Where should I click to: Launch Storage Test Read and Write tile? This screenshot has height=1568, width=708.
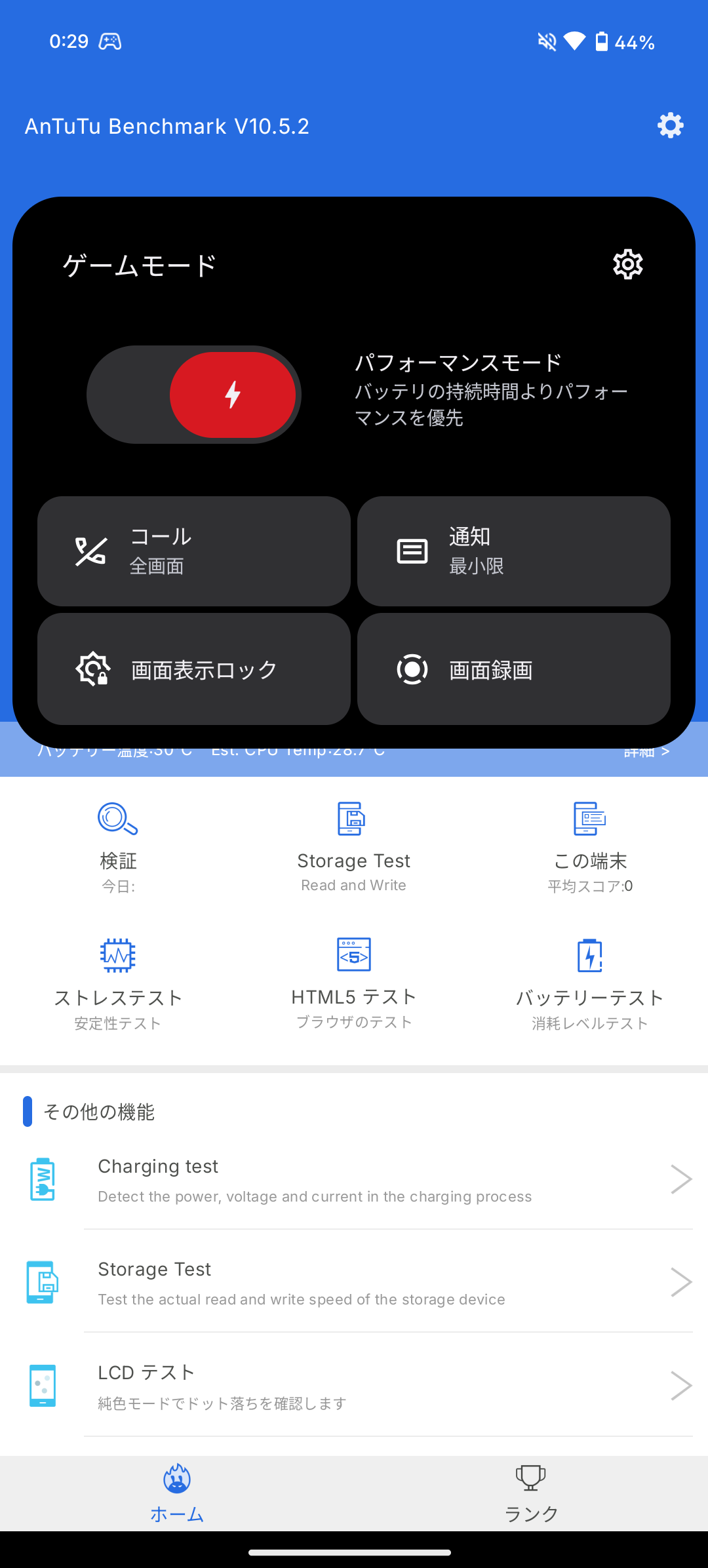(x=354, y=846)
